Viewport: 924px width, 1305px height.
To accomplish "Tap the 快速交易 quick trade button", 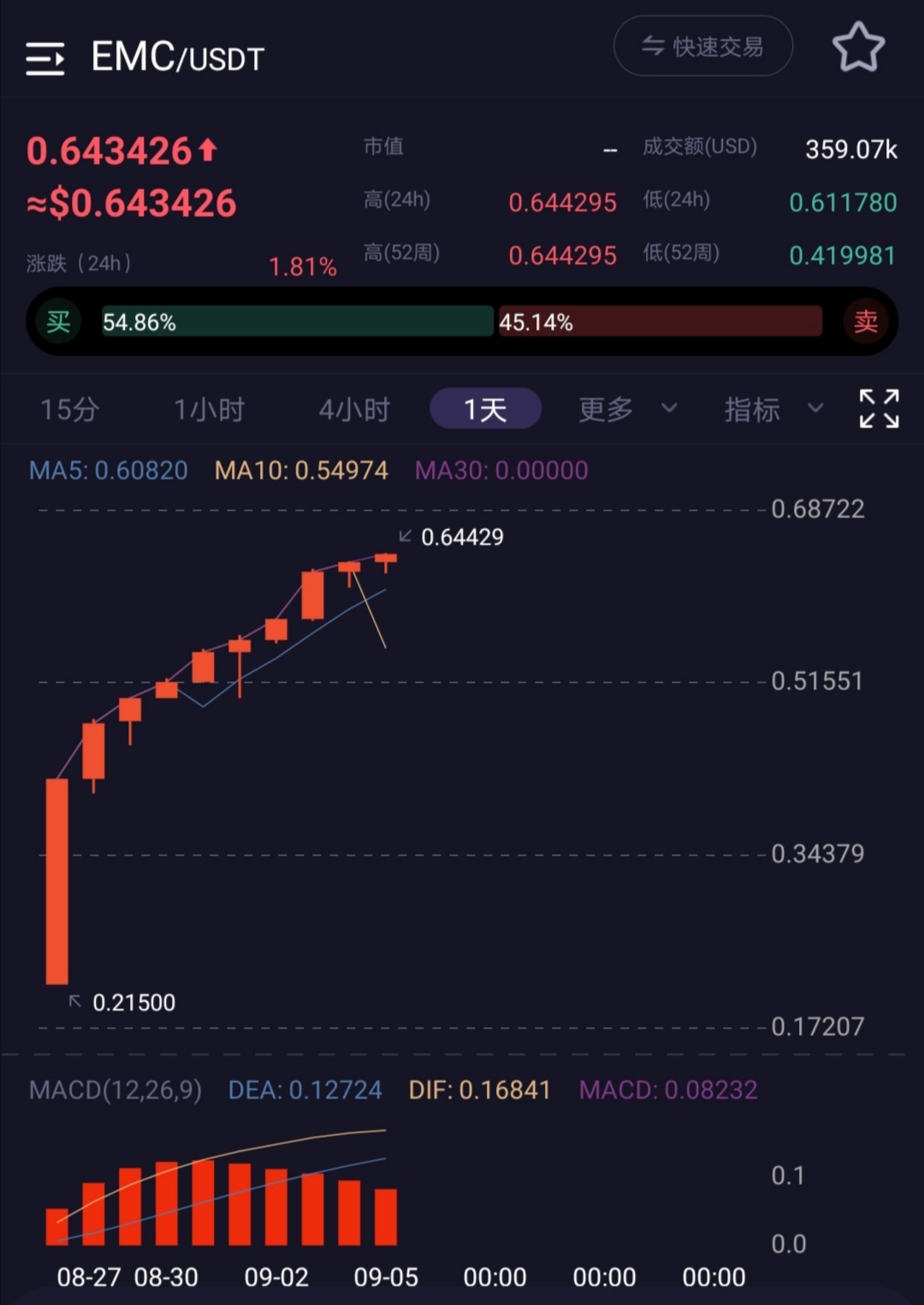I will [x=702, y=46].
